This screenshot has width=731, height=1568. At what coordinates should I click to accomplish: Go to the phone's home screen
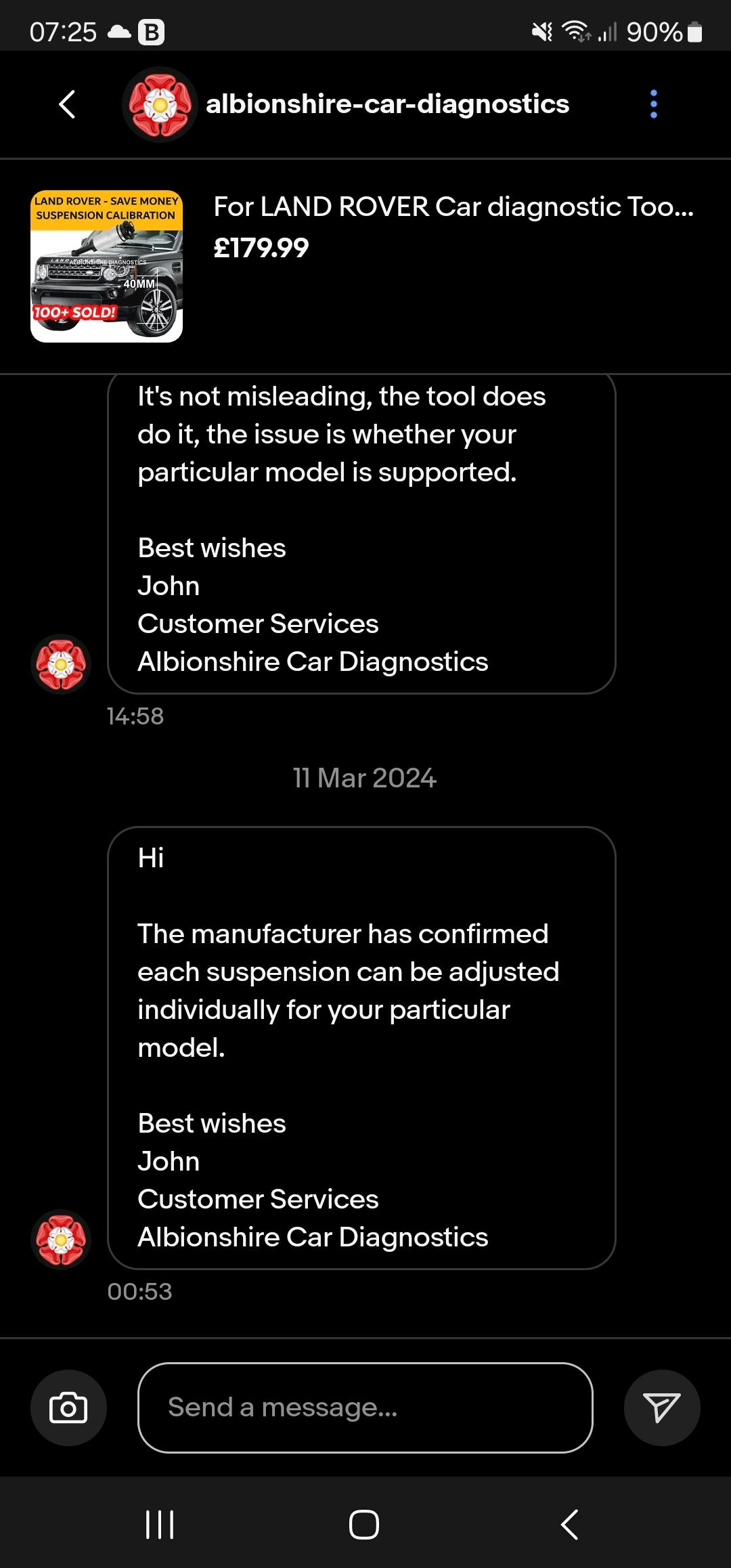[364, 1525]
